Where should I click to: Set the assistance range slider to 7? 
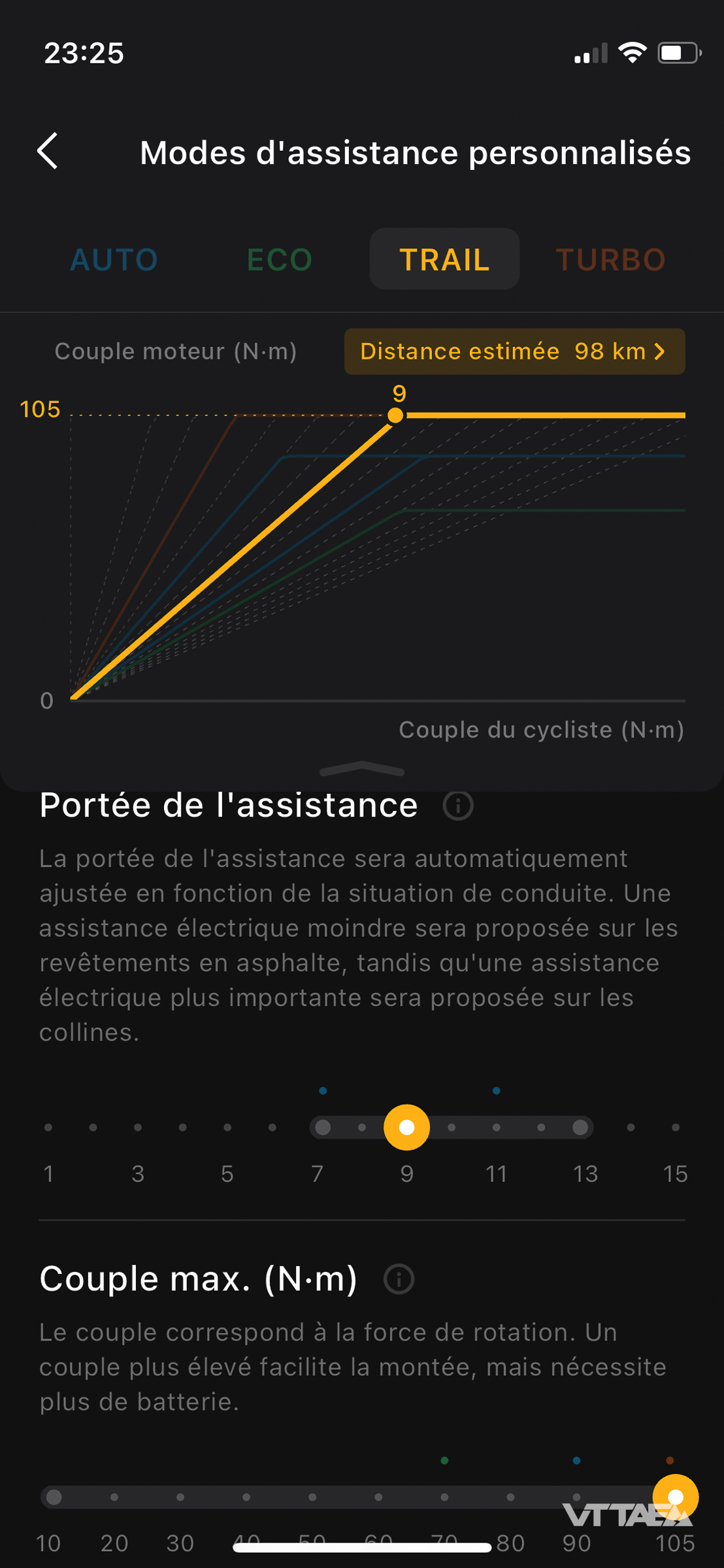[x=322, y=1128]
